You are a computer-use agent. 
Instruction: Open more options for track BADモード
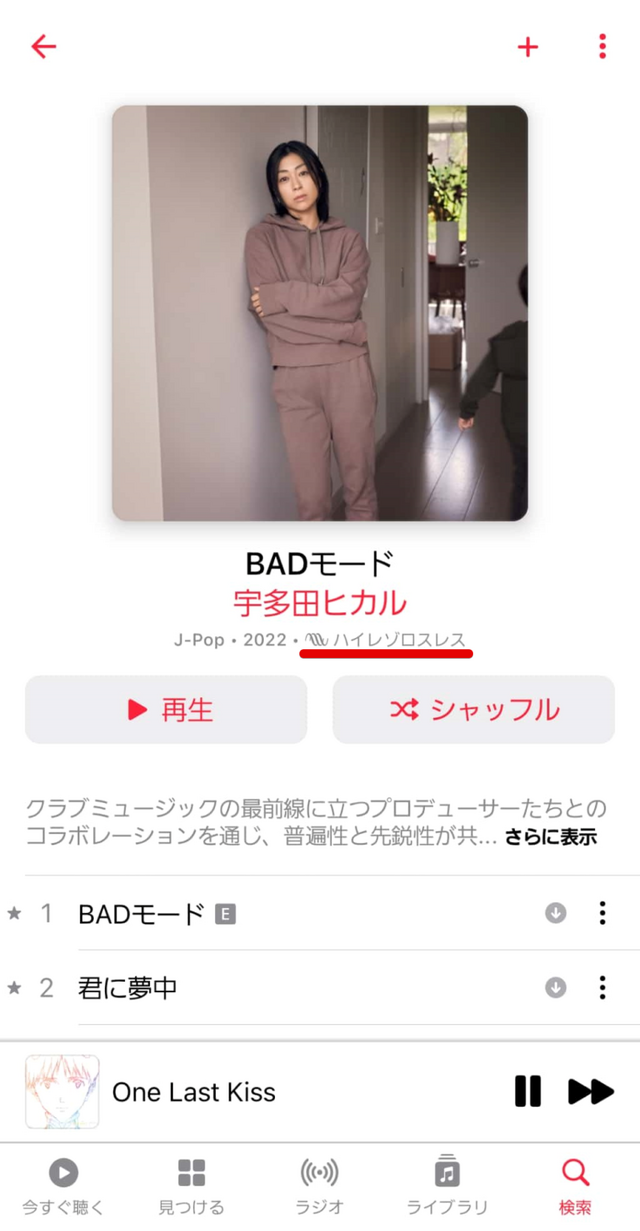coord(602,913)
